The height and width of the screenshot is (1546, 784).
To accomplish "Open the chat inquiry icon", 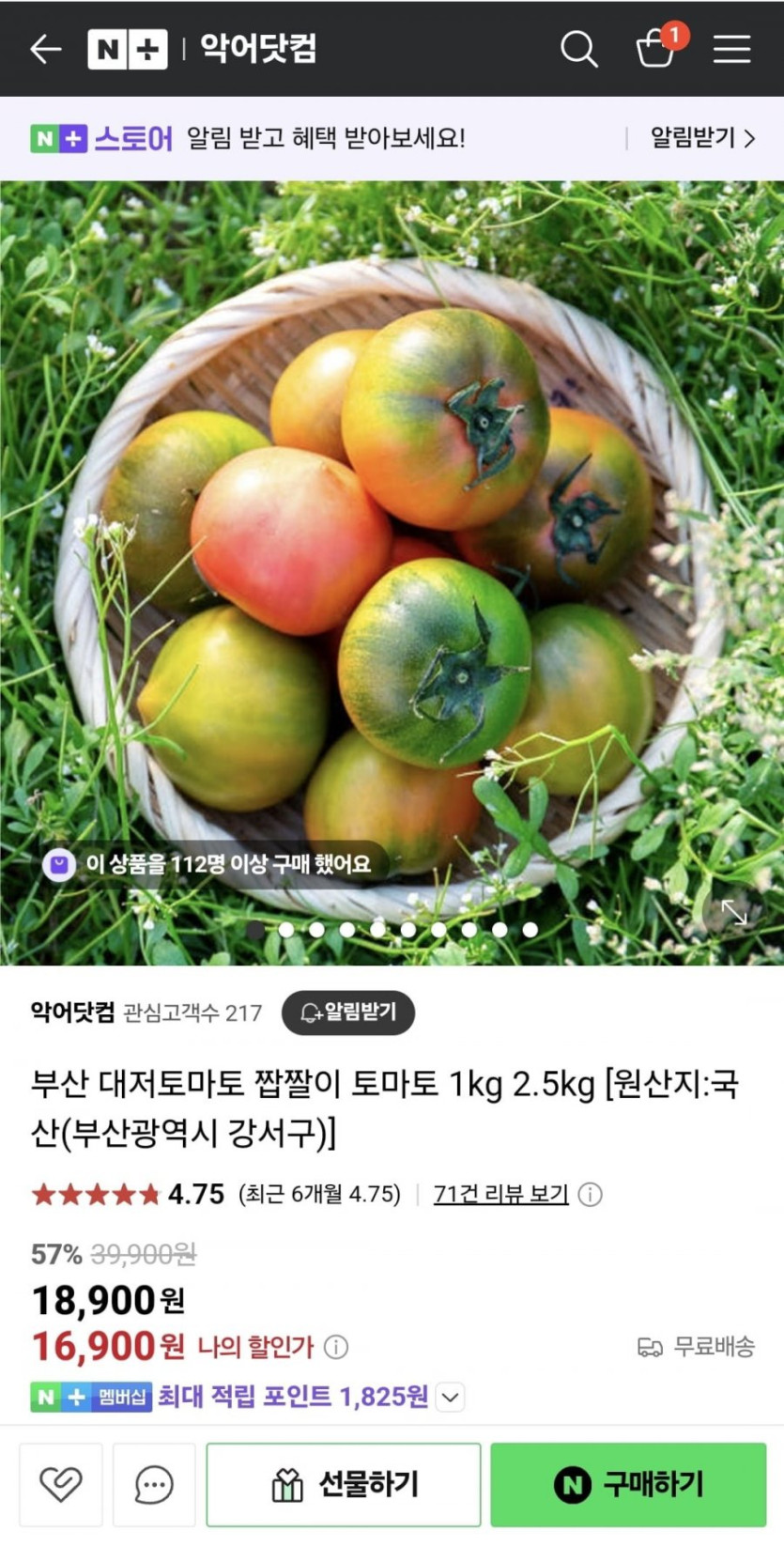I will pyautogui.click(x=154, y=1484).
